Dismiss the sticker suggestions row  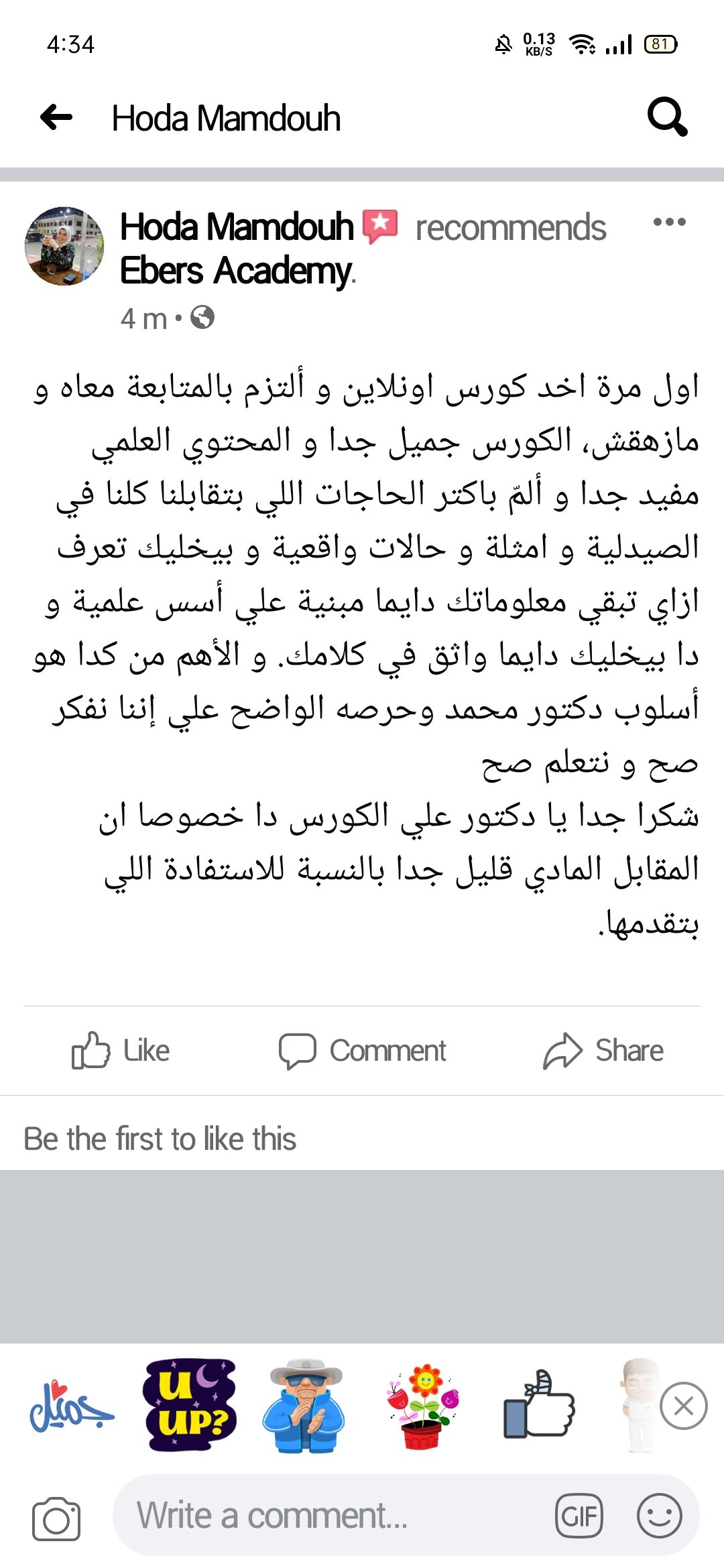point(683,1405)
